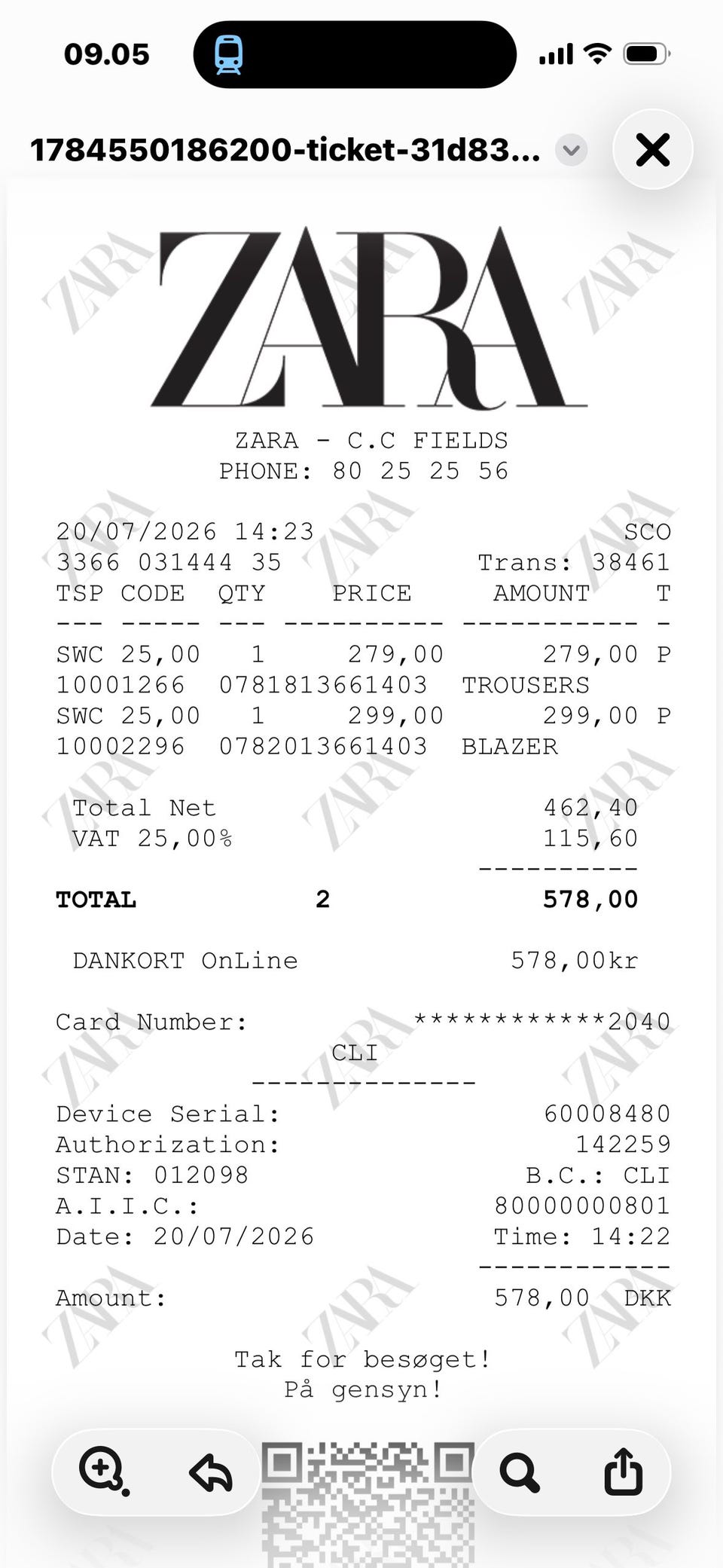Image resolution: width=723 pixels, height=1568 pixels.
Task: Tap the train activity in the Dynamic Island
Action: click(229, 55)
